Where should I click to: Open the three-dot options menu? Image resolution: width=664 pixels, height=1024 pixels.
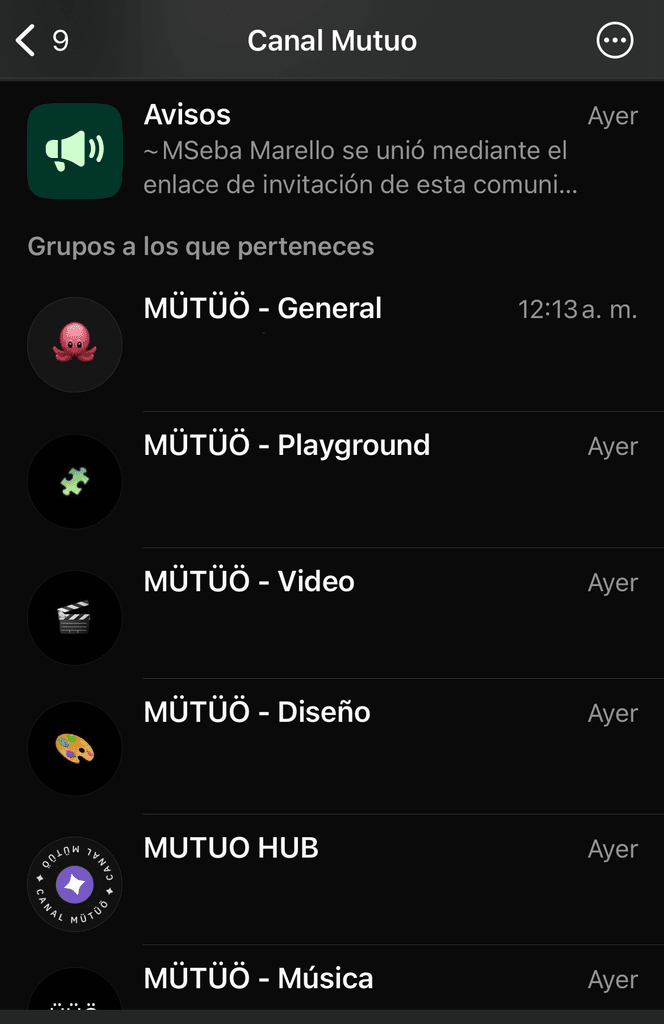coord(614,40)
